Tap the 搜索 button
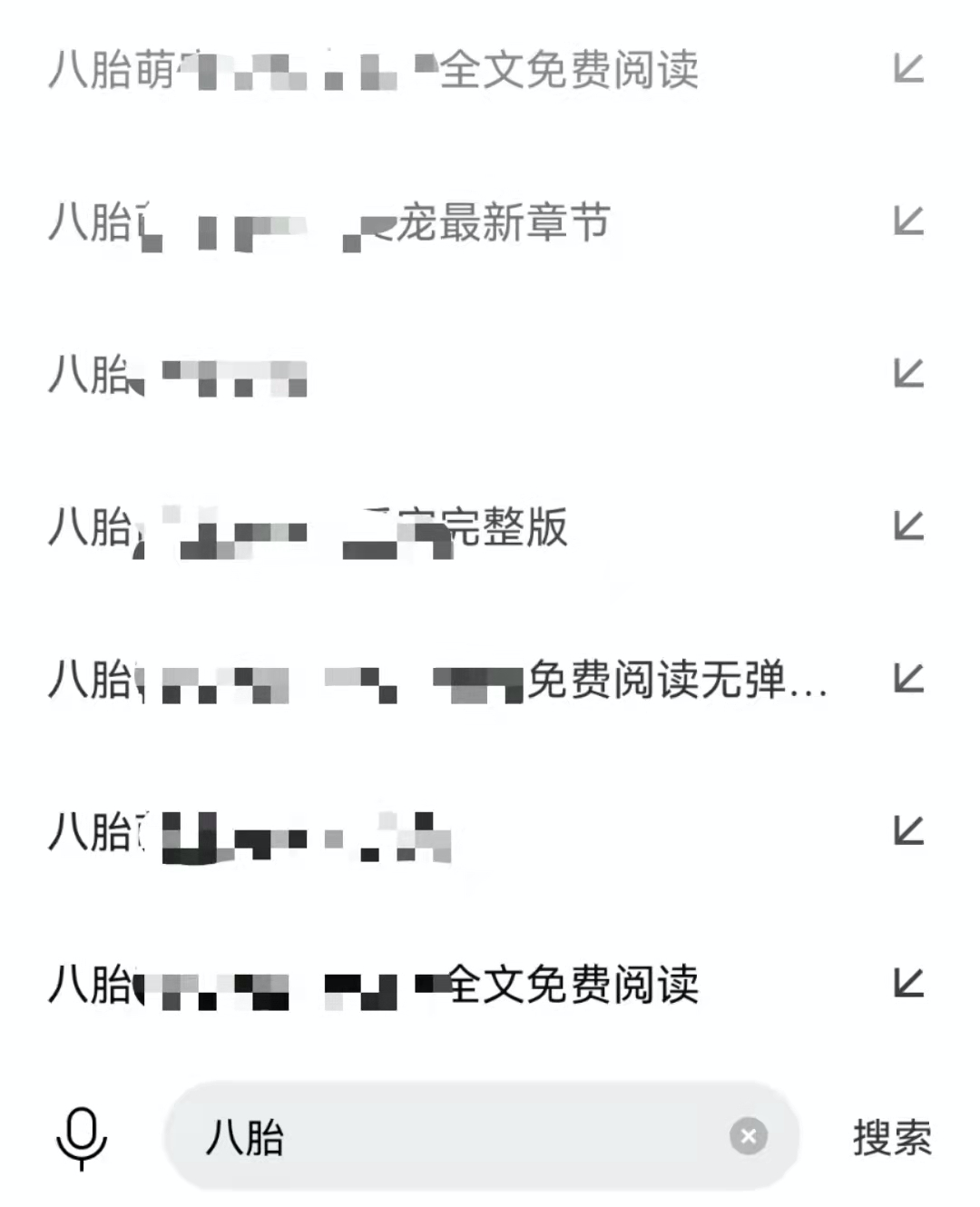Viewport: 980px width, 1207px height. pos(892,1137)
